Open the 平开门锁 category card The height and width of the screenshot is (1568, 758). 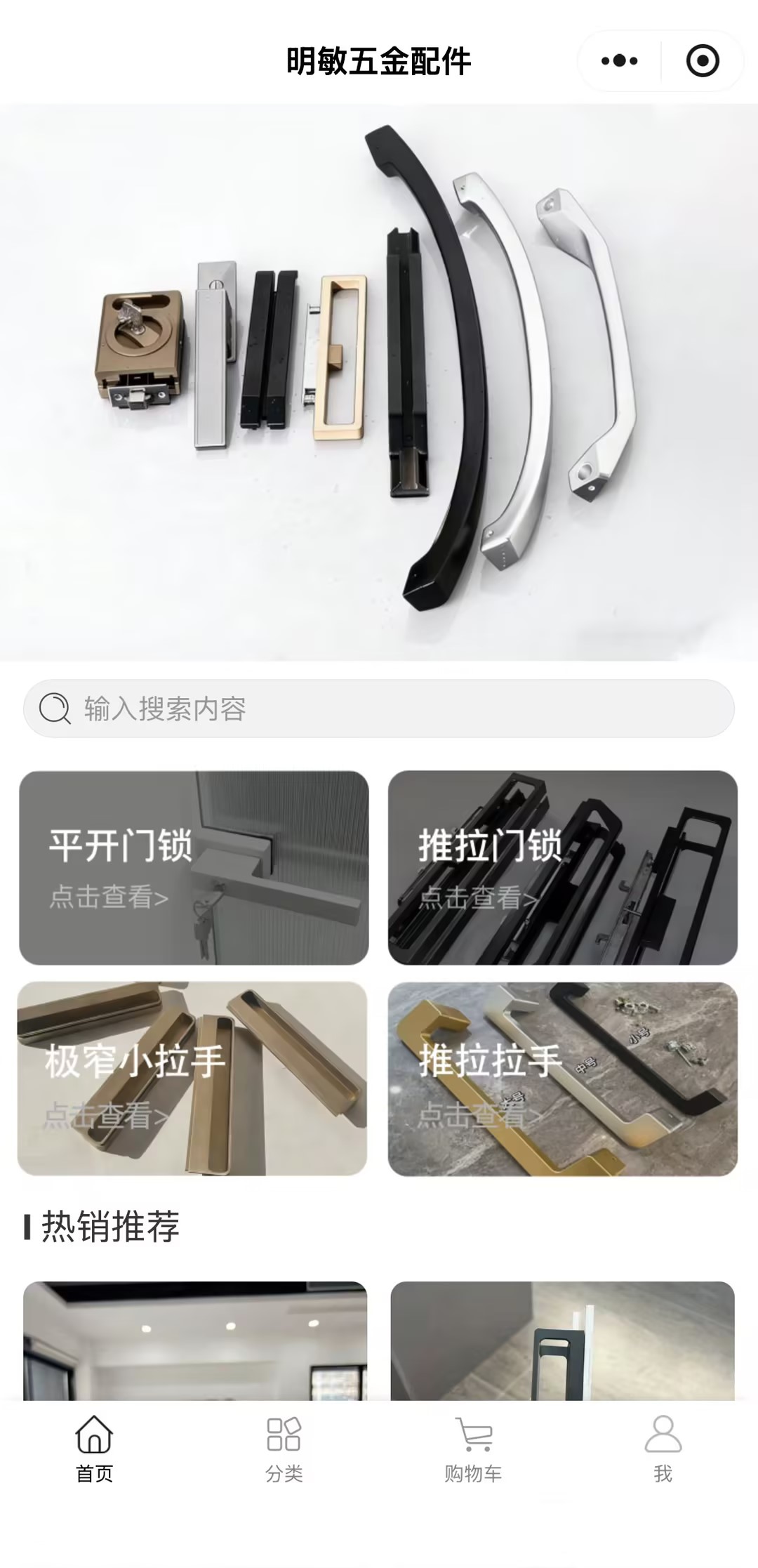(x=194, y=868)
